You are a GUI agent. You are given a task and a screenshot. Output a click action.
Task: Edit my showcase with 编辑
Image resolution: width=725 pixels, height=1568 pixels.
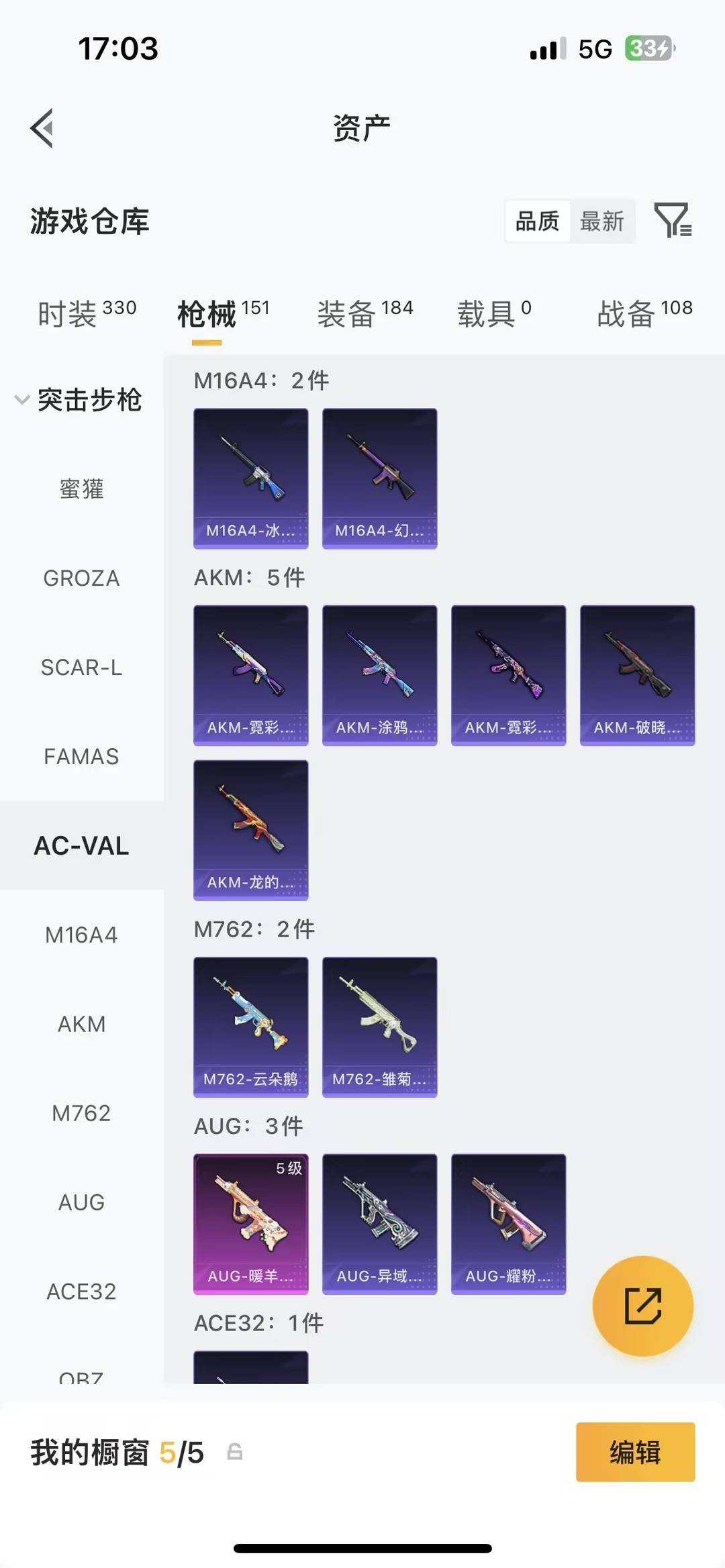(x=635, y=1452)
